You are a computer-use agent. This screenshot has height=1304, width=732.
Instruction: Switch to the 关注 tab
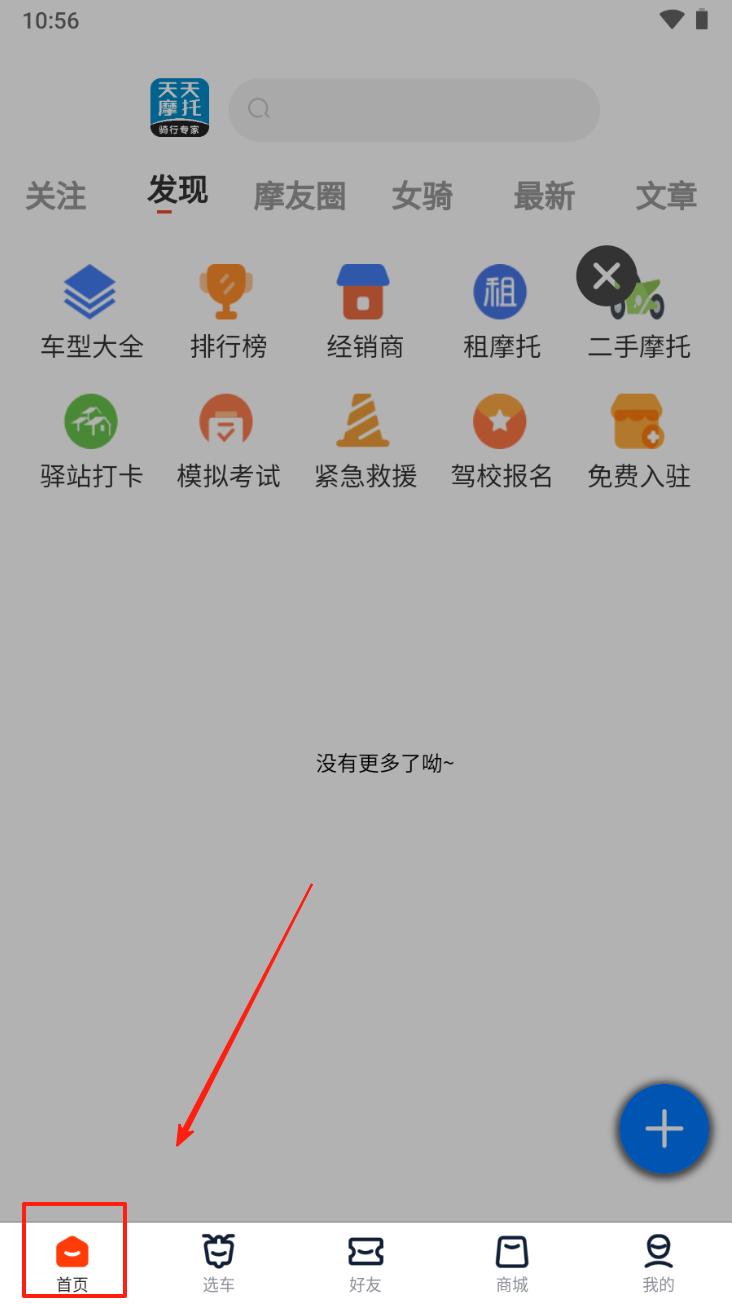click(x=56, y=196)
